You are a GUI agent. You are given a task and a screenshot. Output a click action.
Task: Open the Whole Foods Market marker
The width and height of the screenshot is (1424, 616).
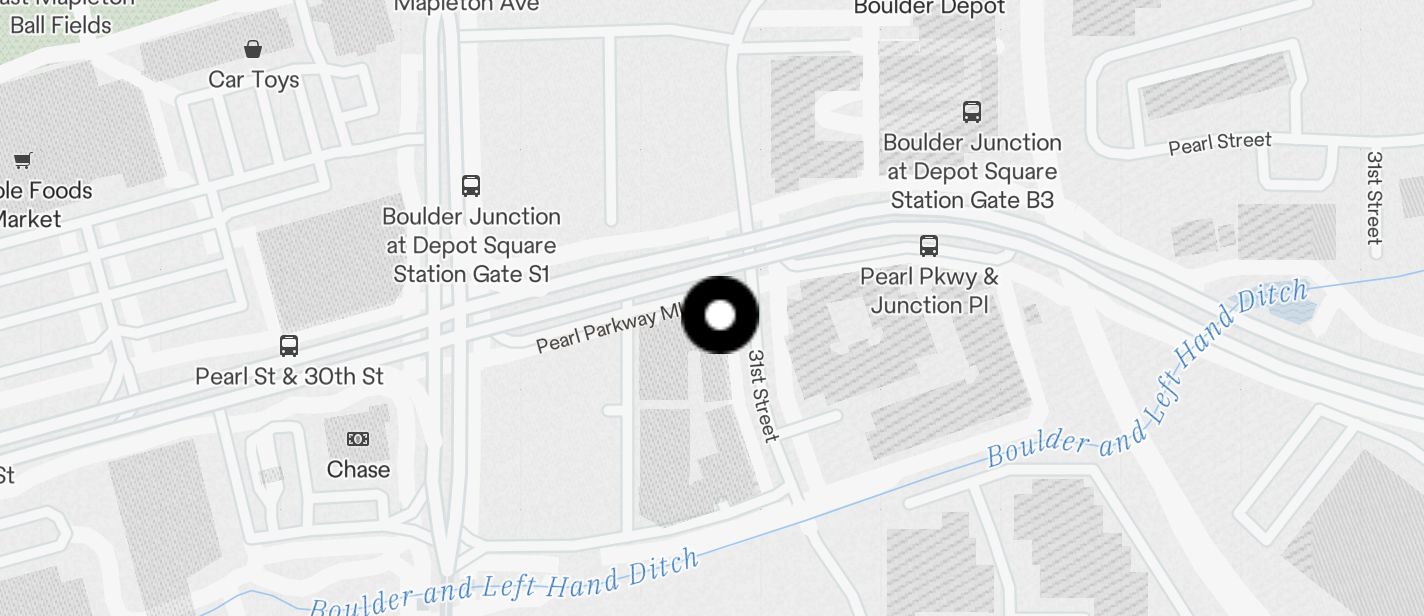(x=22, y=160)
